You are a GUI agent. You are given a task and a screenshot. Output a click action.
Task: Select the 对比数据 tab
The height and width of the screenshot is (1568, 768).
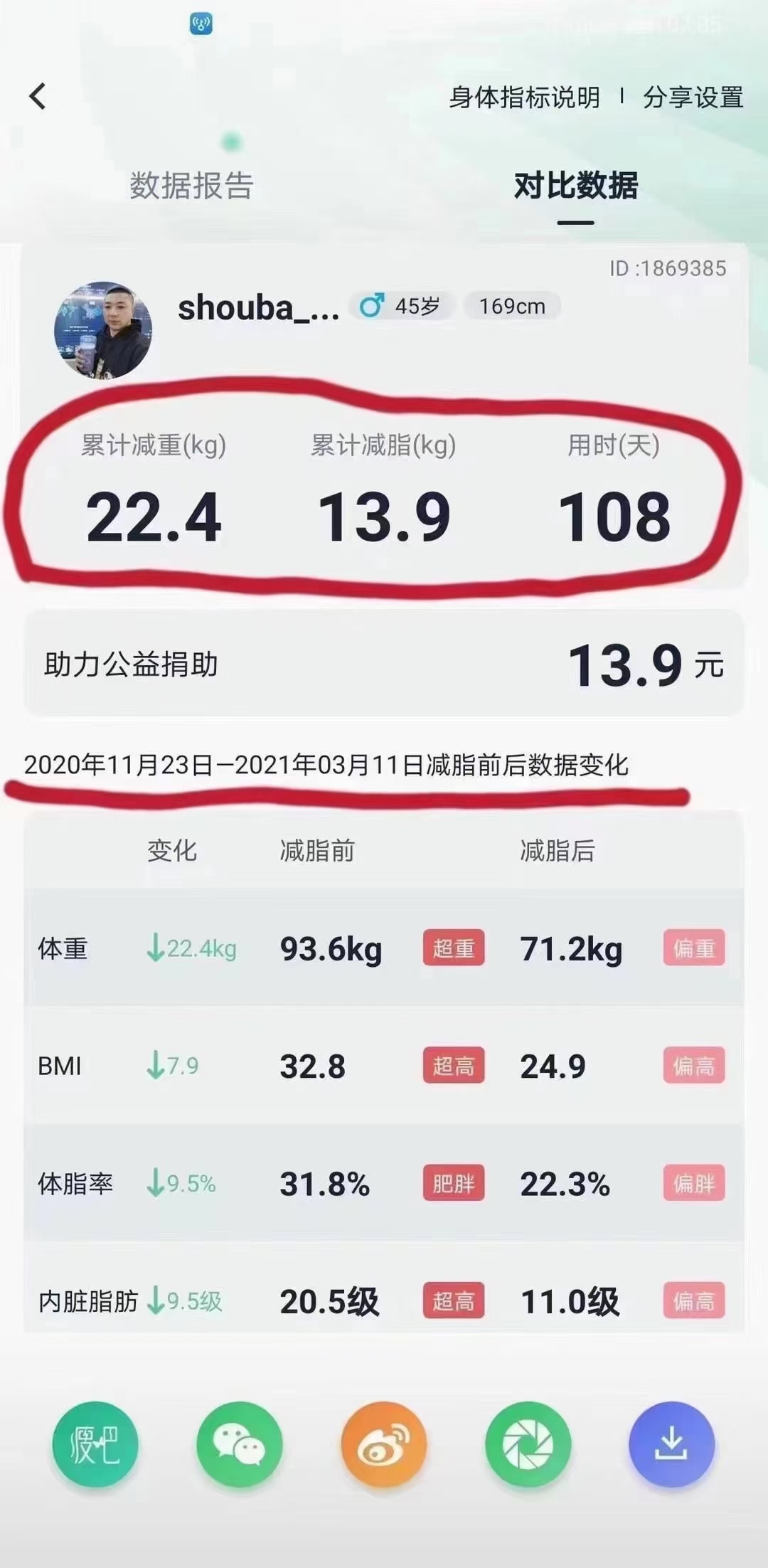576,186
